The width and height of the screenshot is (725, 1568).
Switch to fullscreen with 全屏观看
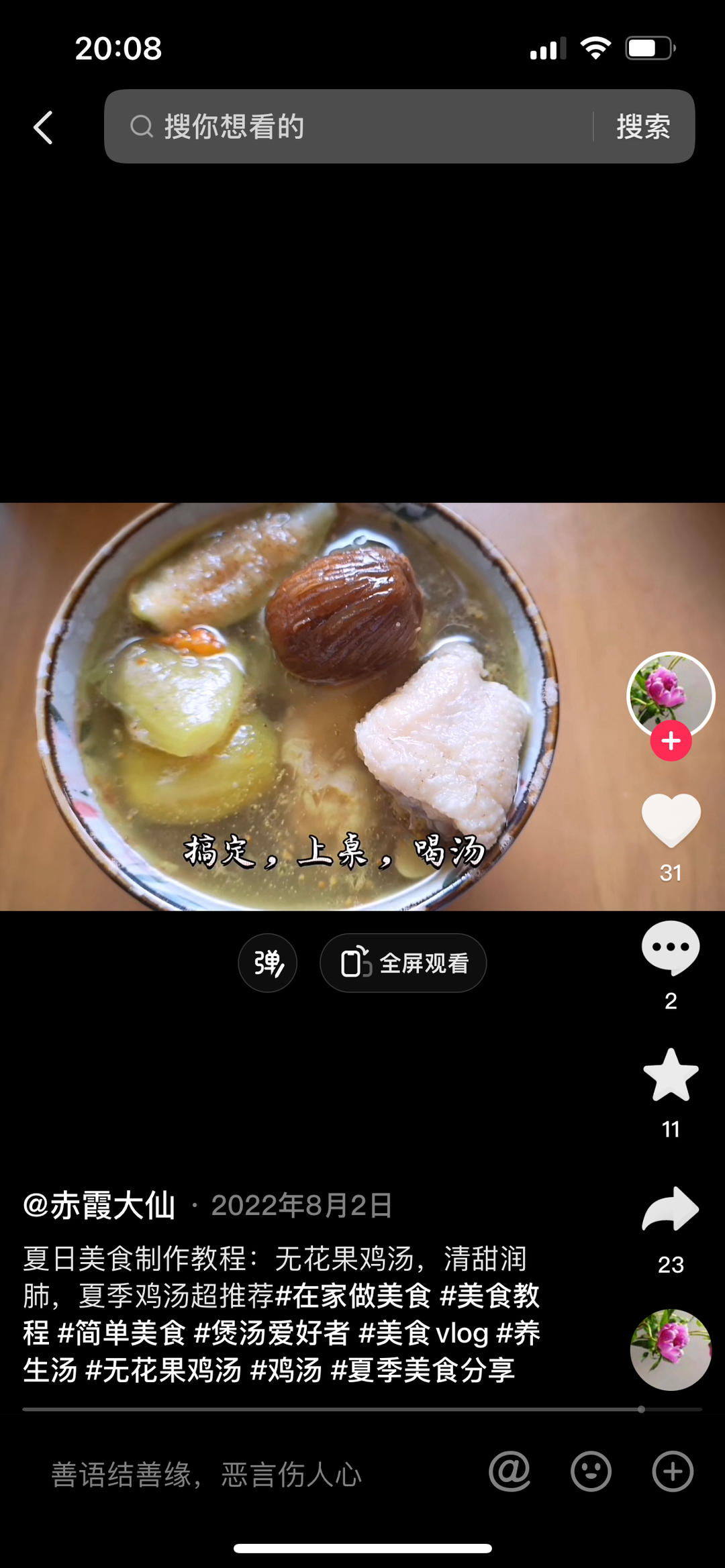[x=403, y=963]
